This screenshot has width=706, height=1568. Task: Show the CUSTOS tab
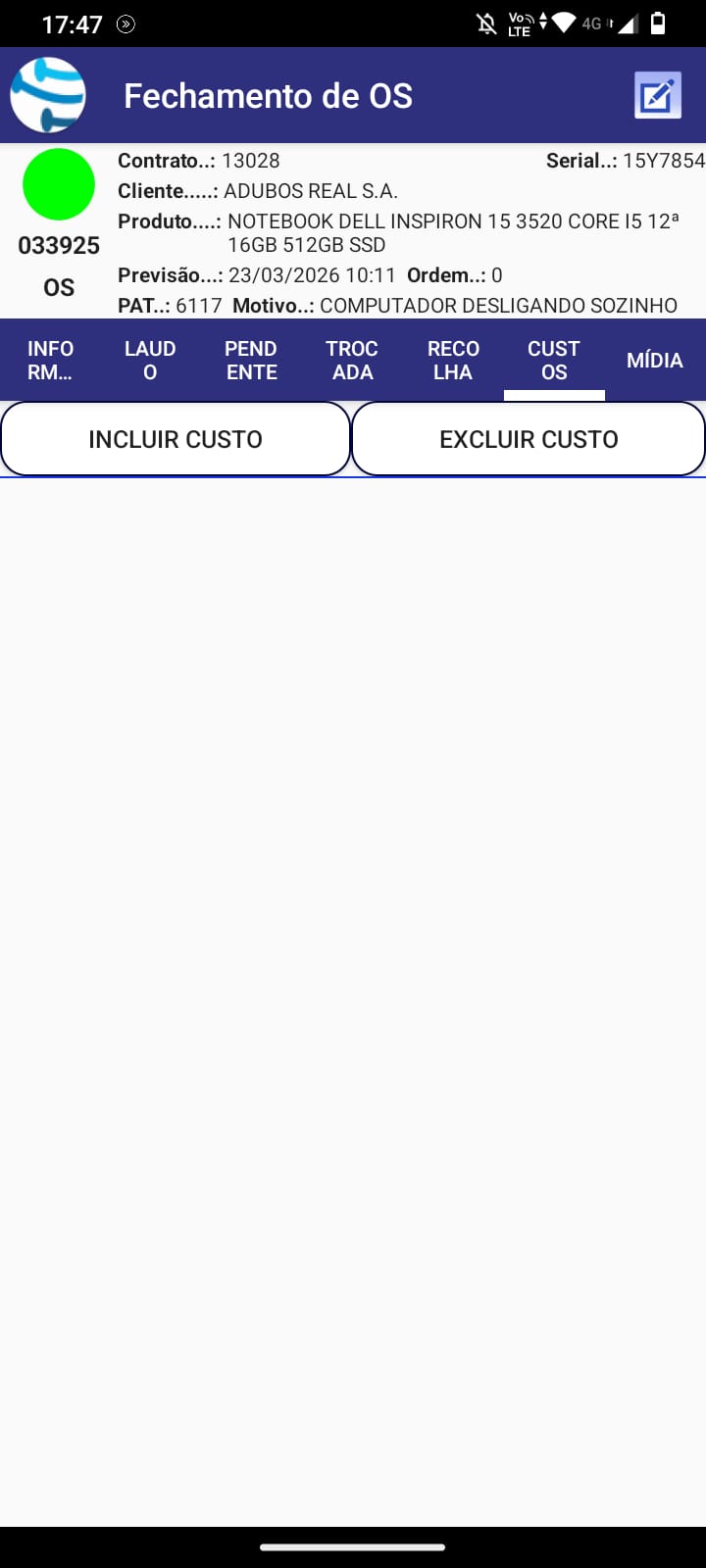click(x=554, y=360)
